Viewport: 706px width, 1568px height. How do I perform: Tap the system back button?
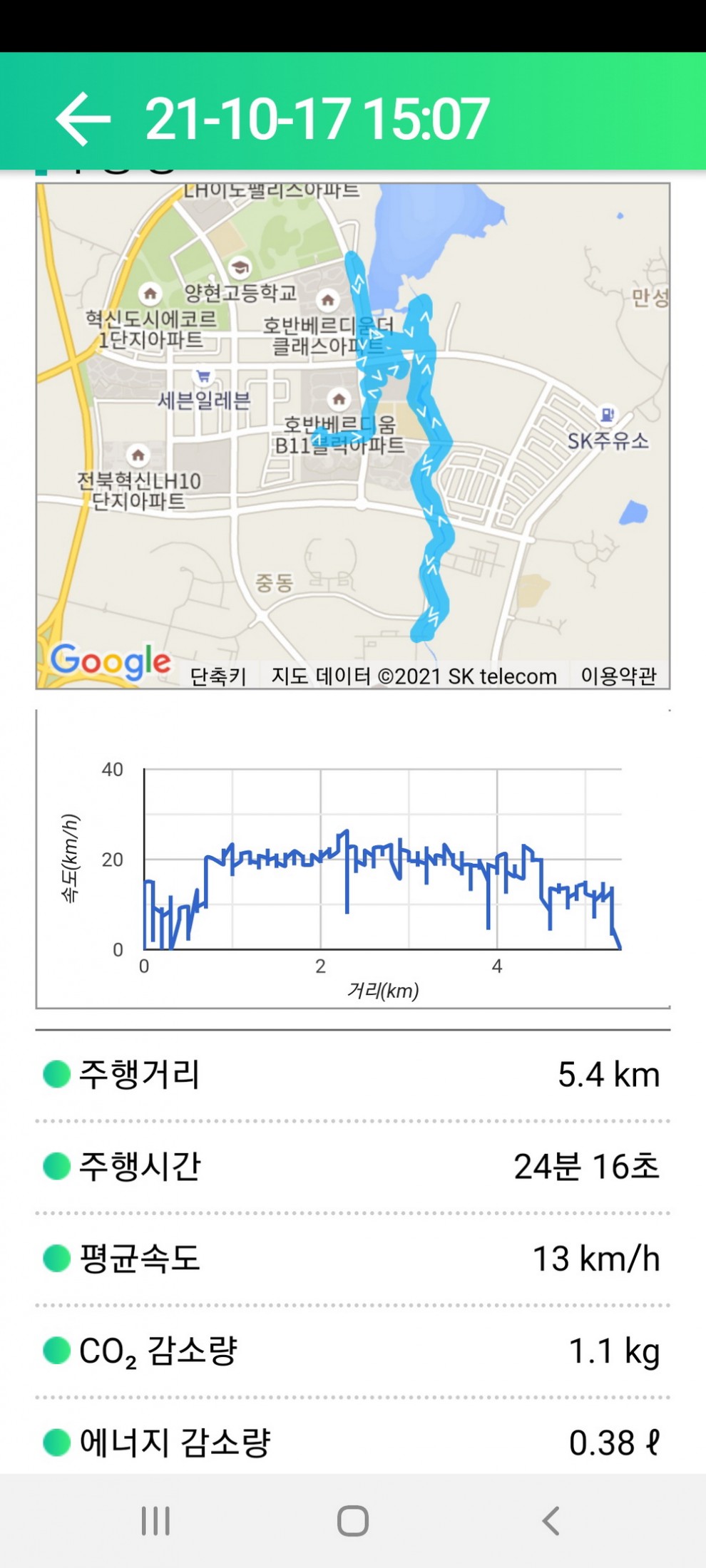click(x=551, y=1521)
